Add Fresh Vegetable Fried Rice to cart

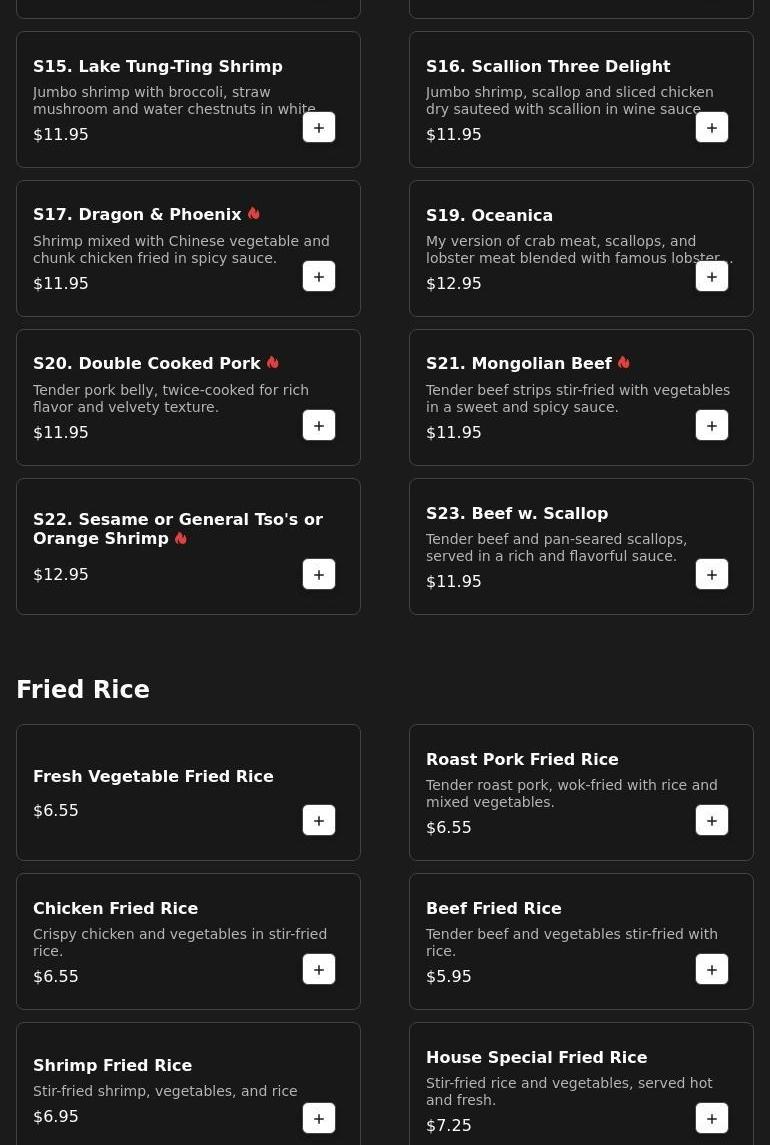point(319,821)
